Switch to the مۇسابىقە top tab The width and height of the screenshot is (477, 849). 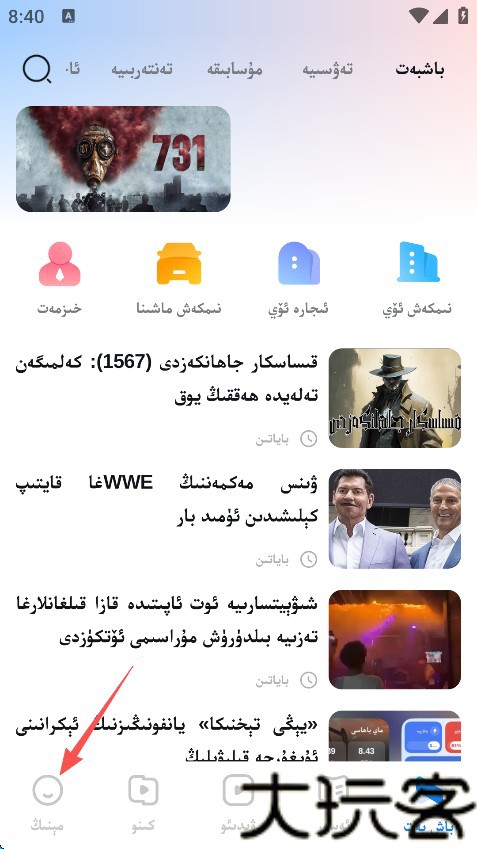(235, 70)
